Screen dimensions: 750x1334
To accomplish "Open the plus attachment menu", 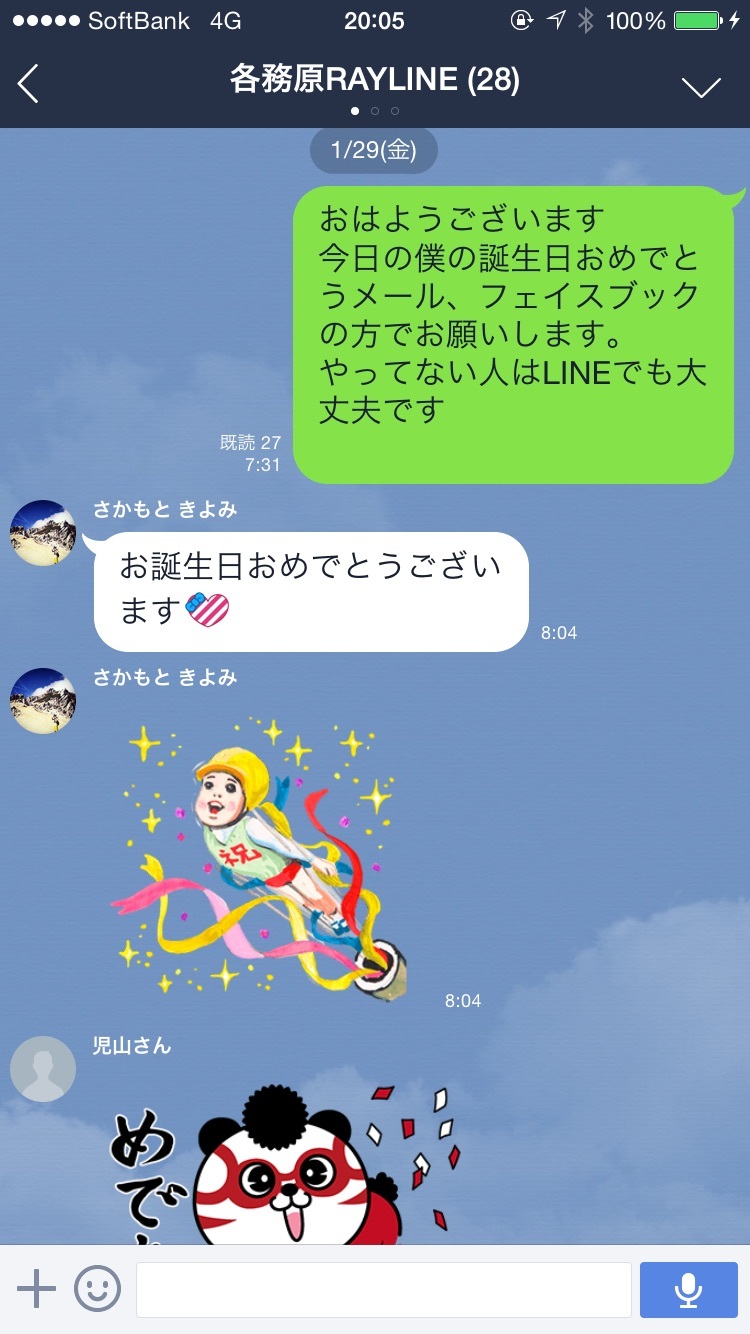I will [x=36, y=1289].
